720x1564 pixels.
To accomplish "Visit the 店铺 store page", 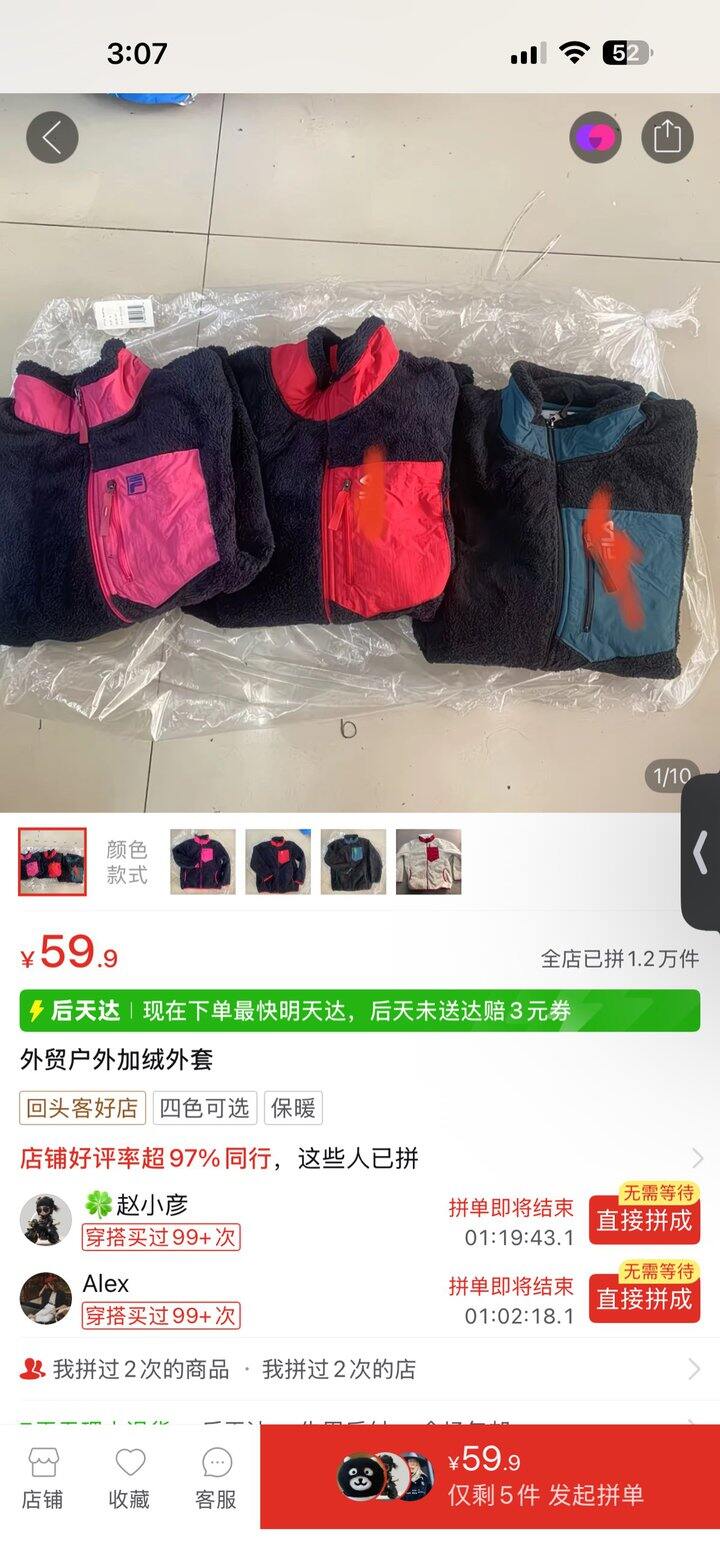I will pos(43,1478).
